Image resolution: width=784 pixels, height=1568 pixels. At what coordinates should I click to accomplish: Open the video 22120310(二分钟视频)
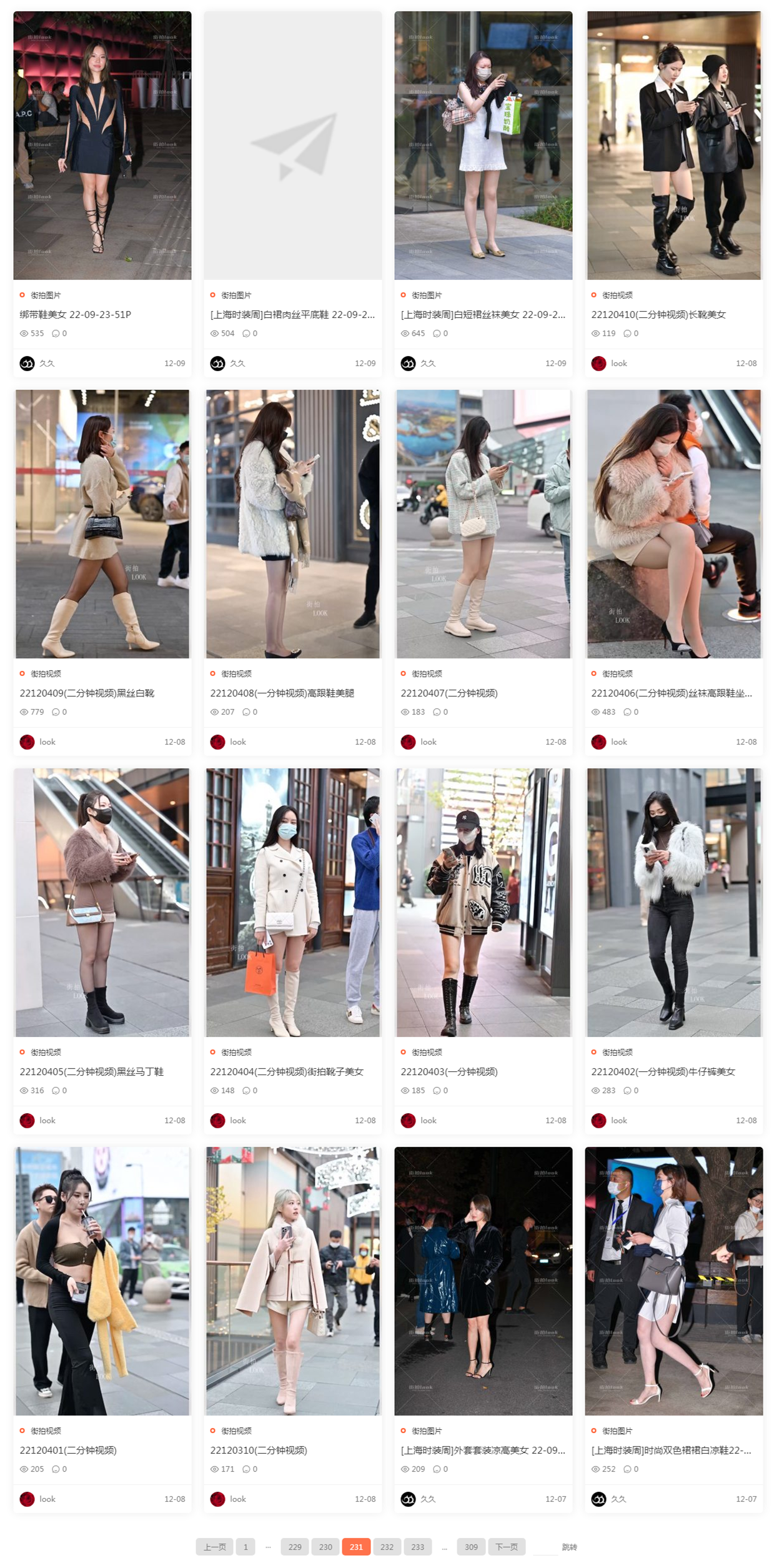(258, 1450)
